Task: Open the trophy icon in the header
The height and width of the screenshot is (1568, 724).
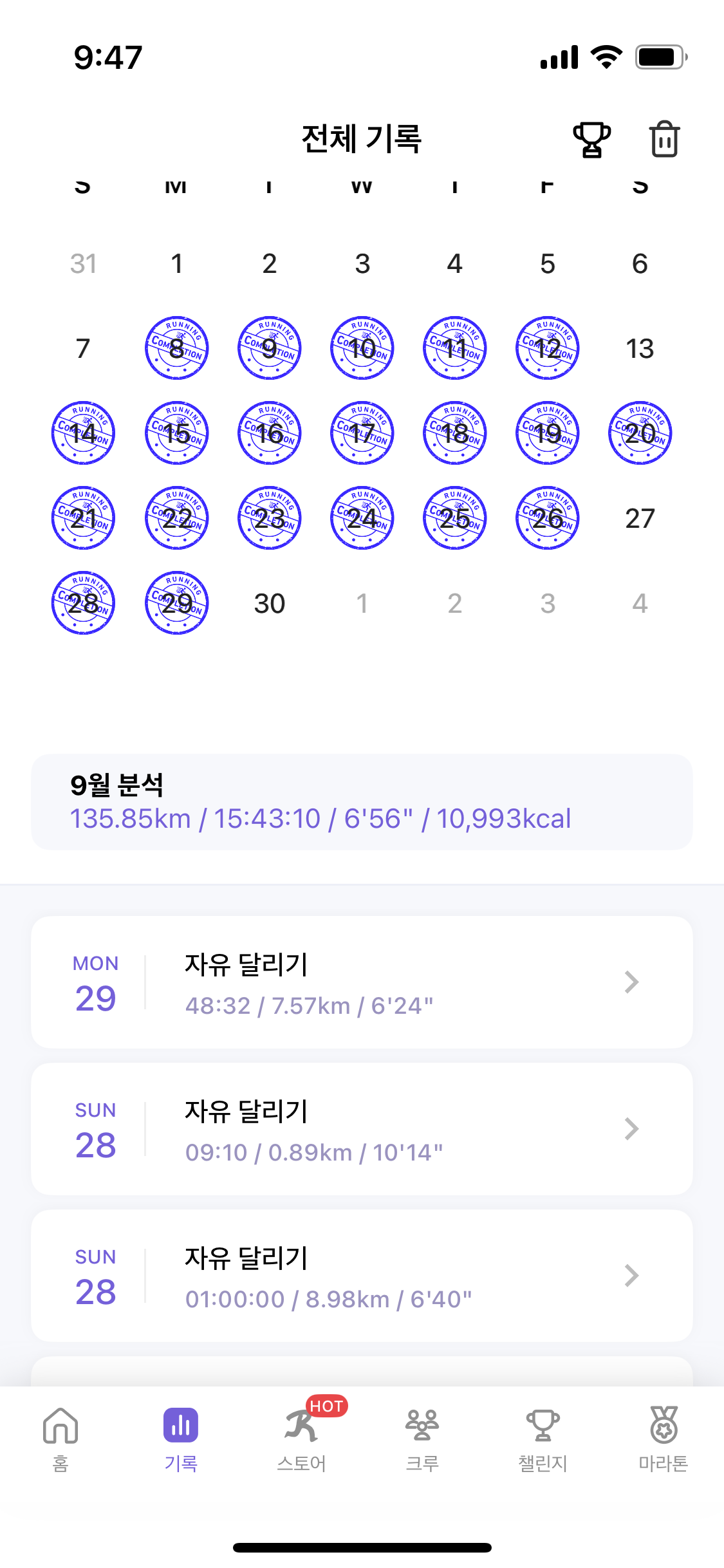Action: 591,139
